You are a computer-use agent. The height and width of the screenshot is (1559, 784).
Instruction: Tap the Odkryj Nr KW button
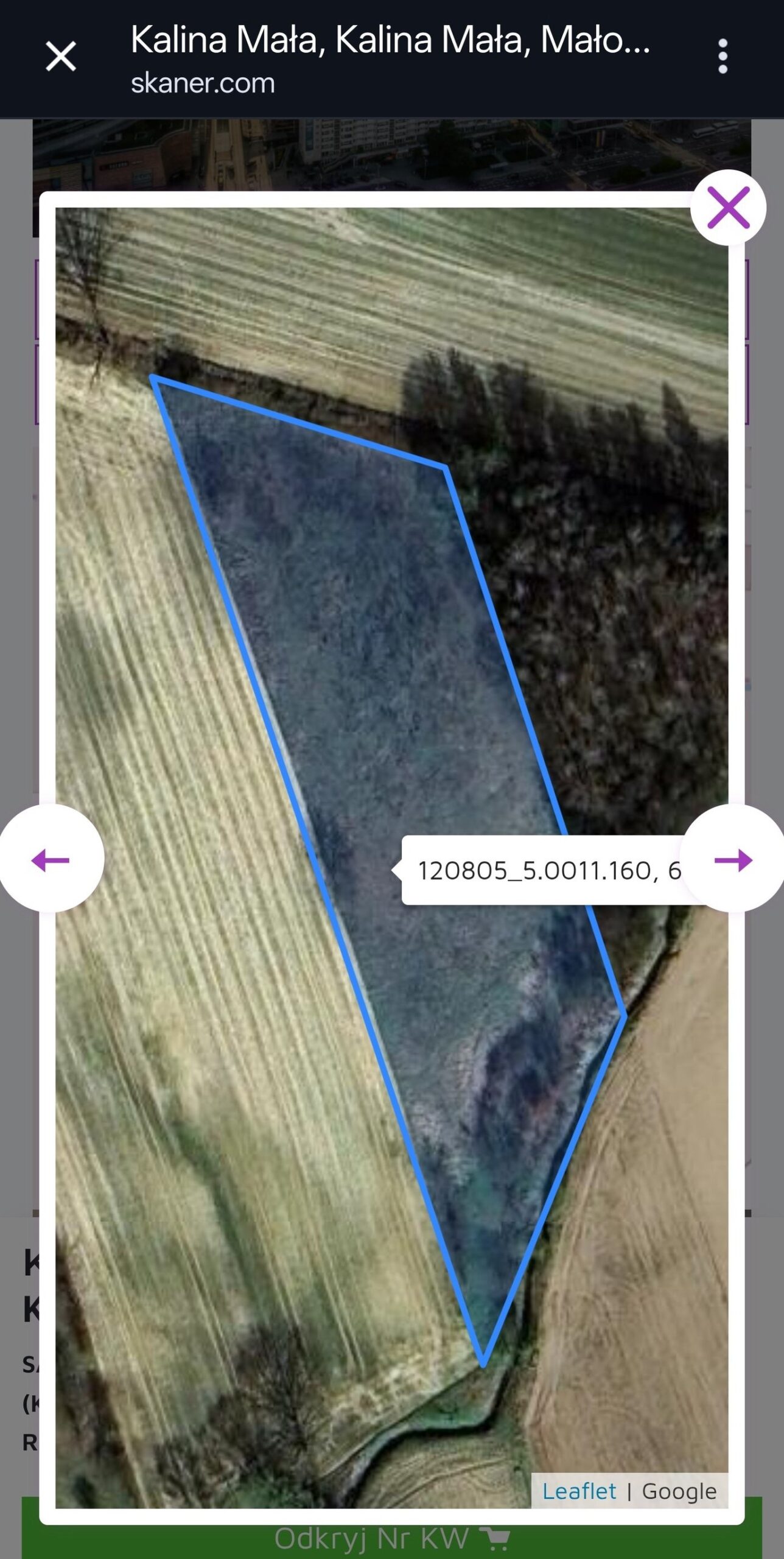[391, 1540]
